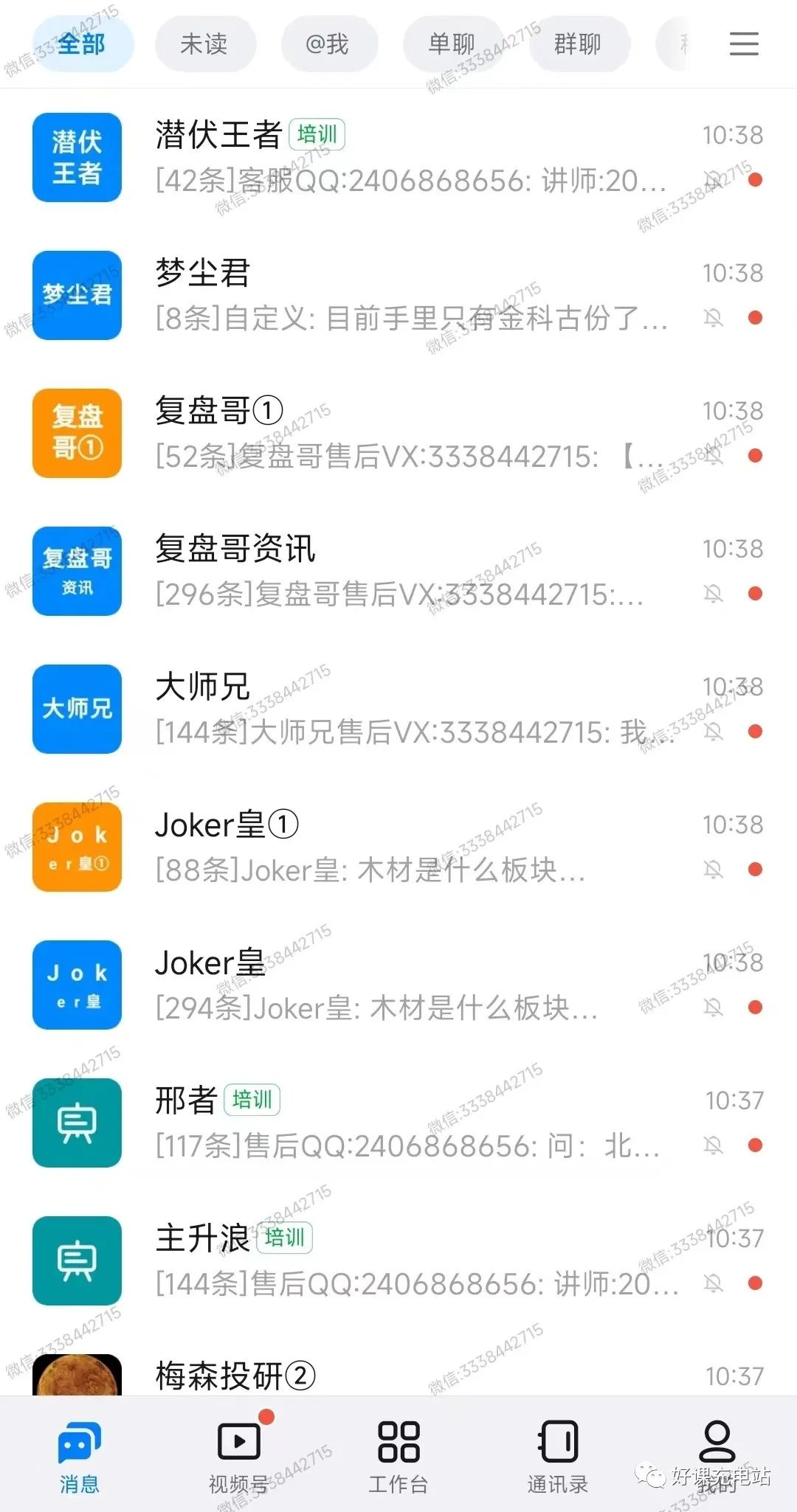The image size is (797, 1512).
Task: Open the 梦尘君 conversation
Action: coord(398,295)
